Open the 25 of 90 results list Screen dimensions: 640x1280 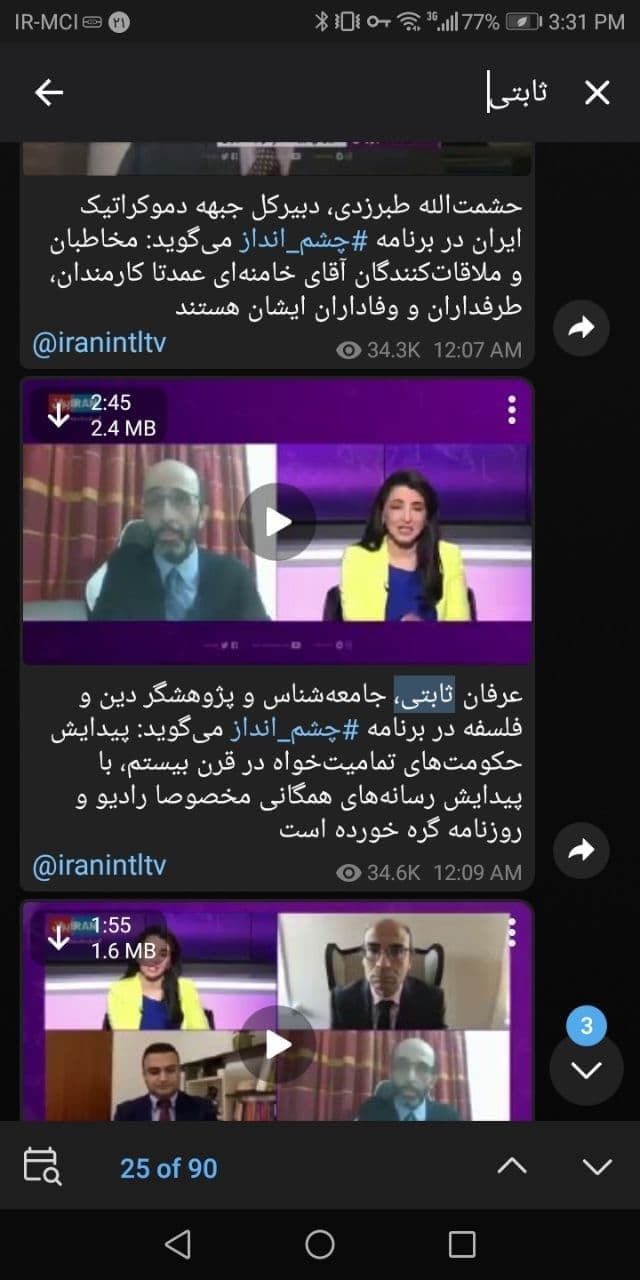pos(168,1168)
